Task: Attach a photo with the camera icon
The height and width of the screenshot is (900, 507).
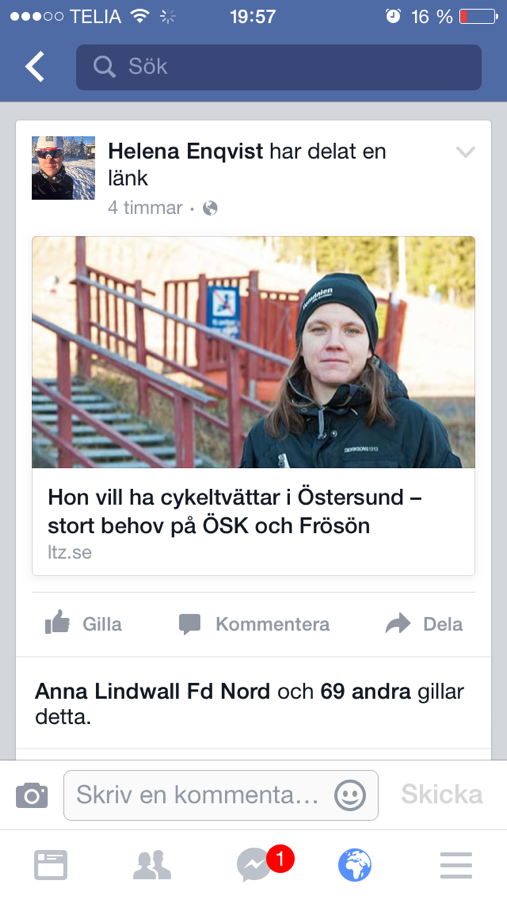Action: (32, 795)
